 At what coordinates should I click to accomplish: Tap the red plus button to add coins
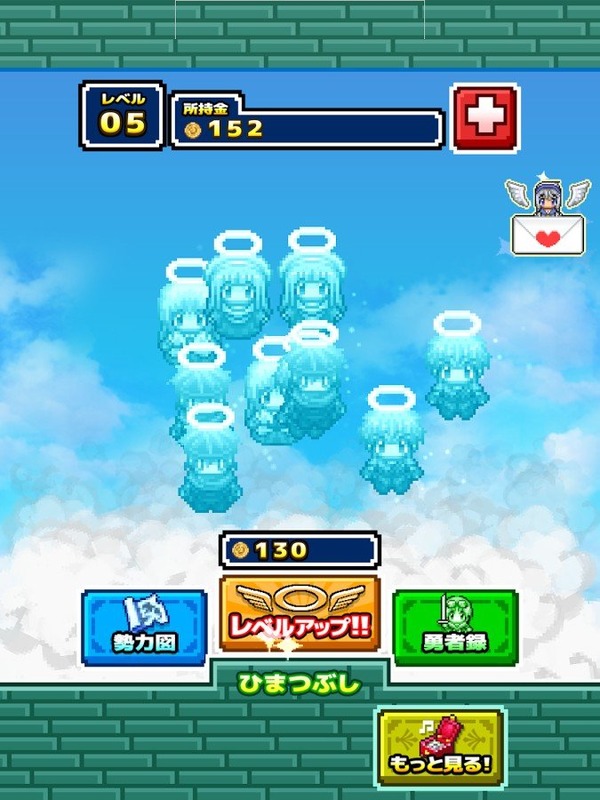(x=485, y=118)
